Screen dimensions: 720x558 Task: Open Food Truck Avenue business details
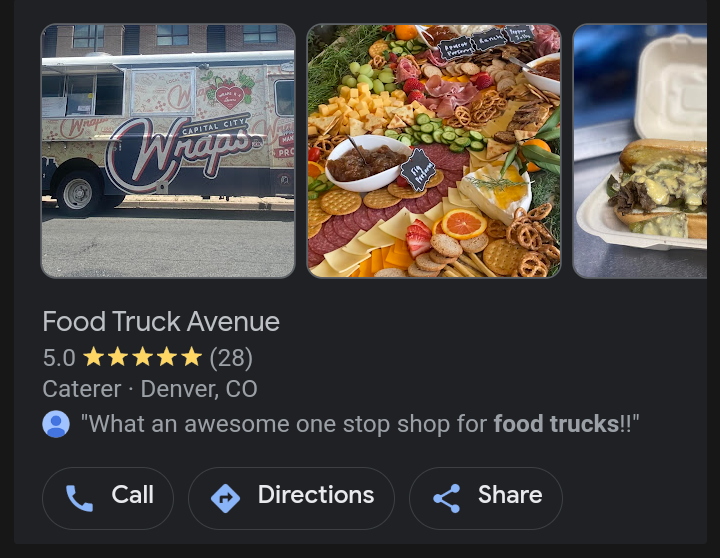(161, 322)
